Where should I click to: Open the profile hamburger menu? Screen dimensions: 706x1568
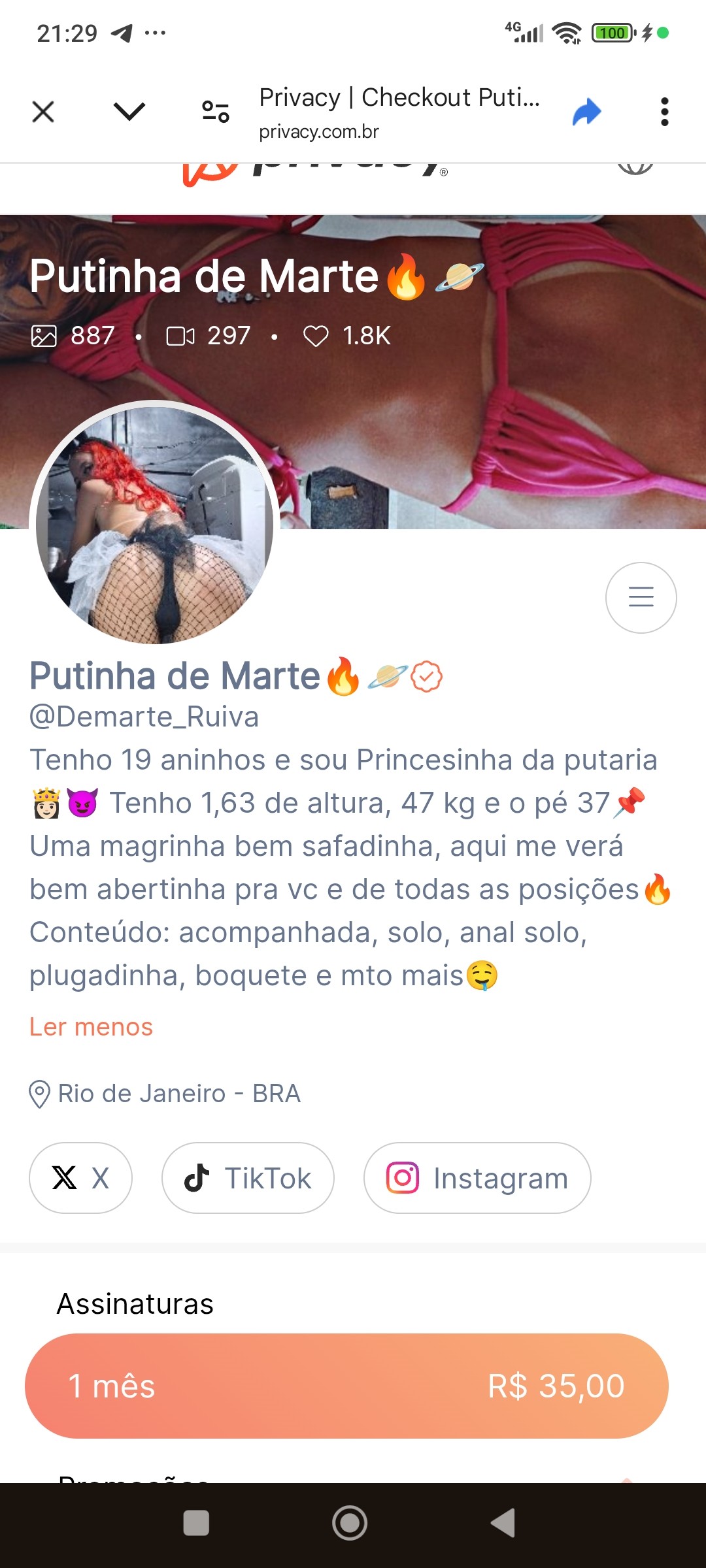tap(641, 597)
